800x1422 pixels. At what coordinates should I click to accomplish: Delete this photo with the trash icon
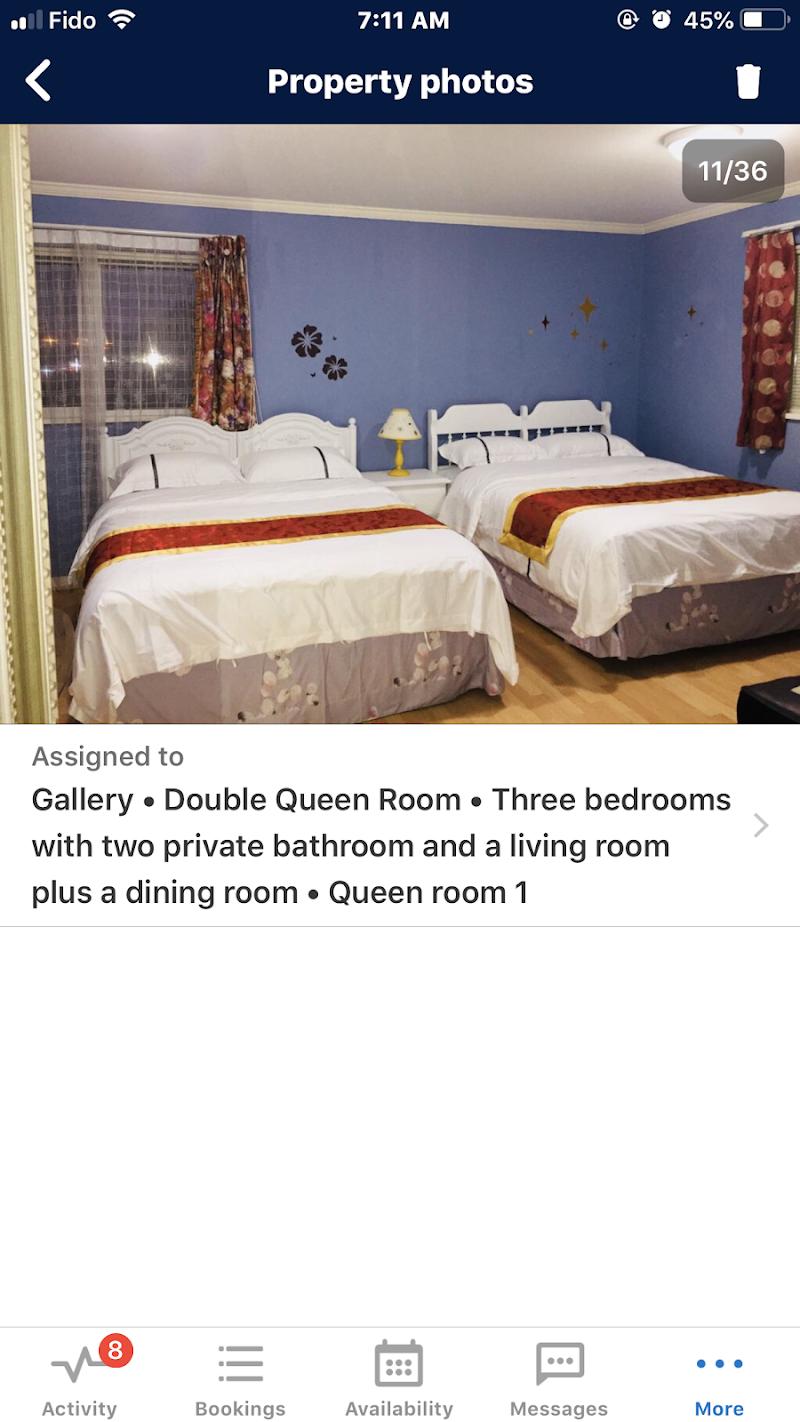[x=748, y=81]
